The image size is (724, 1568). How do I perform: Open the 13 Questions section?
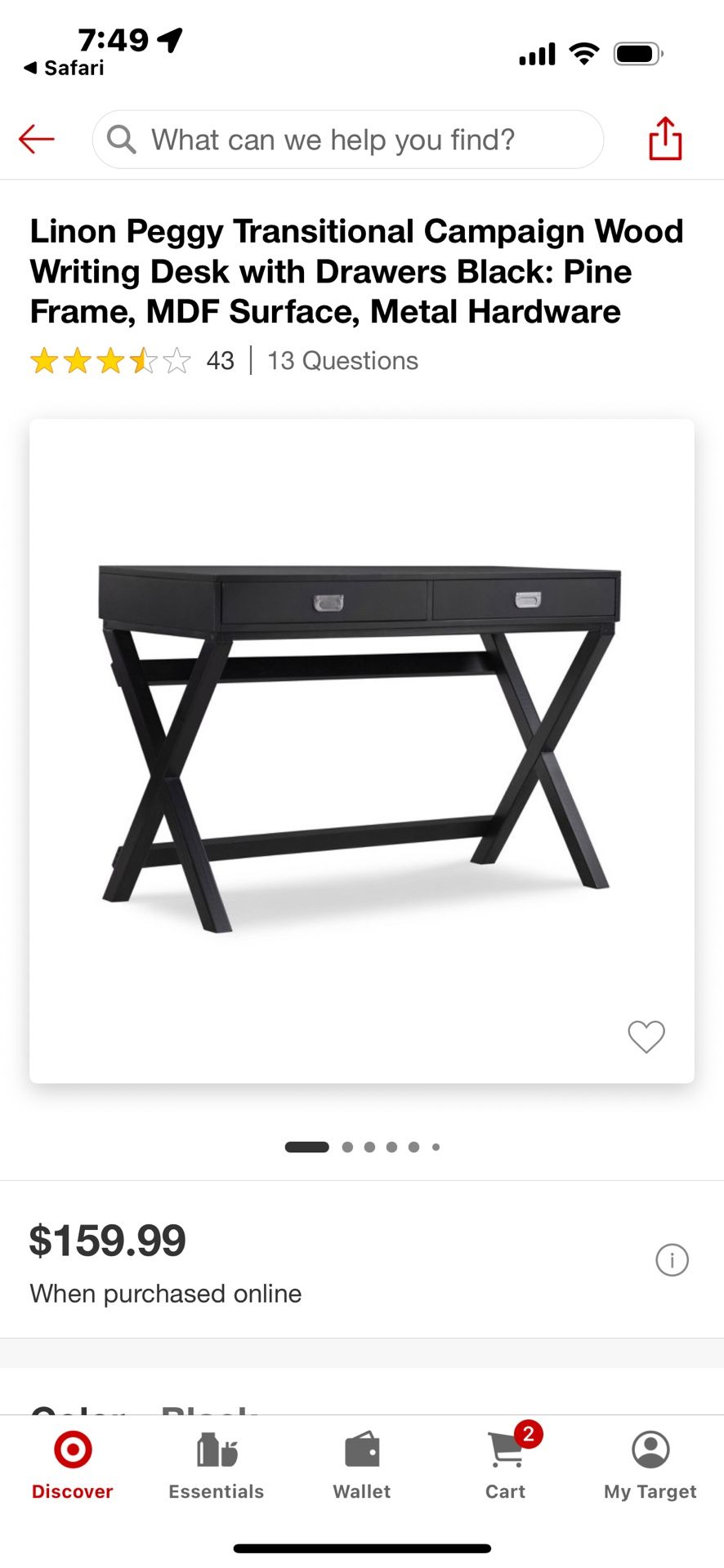tap(342, 360)
